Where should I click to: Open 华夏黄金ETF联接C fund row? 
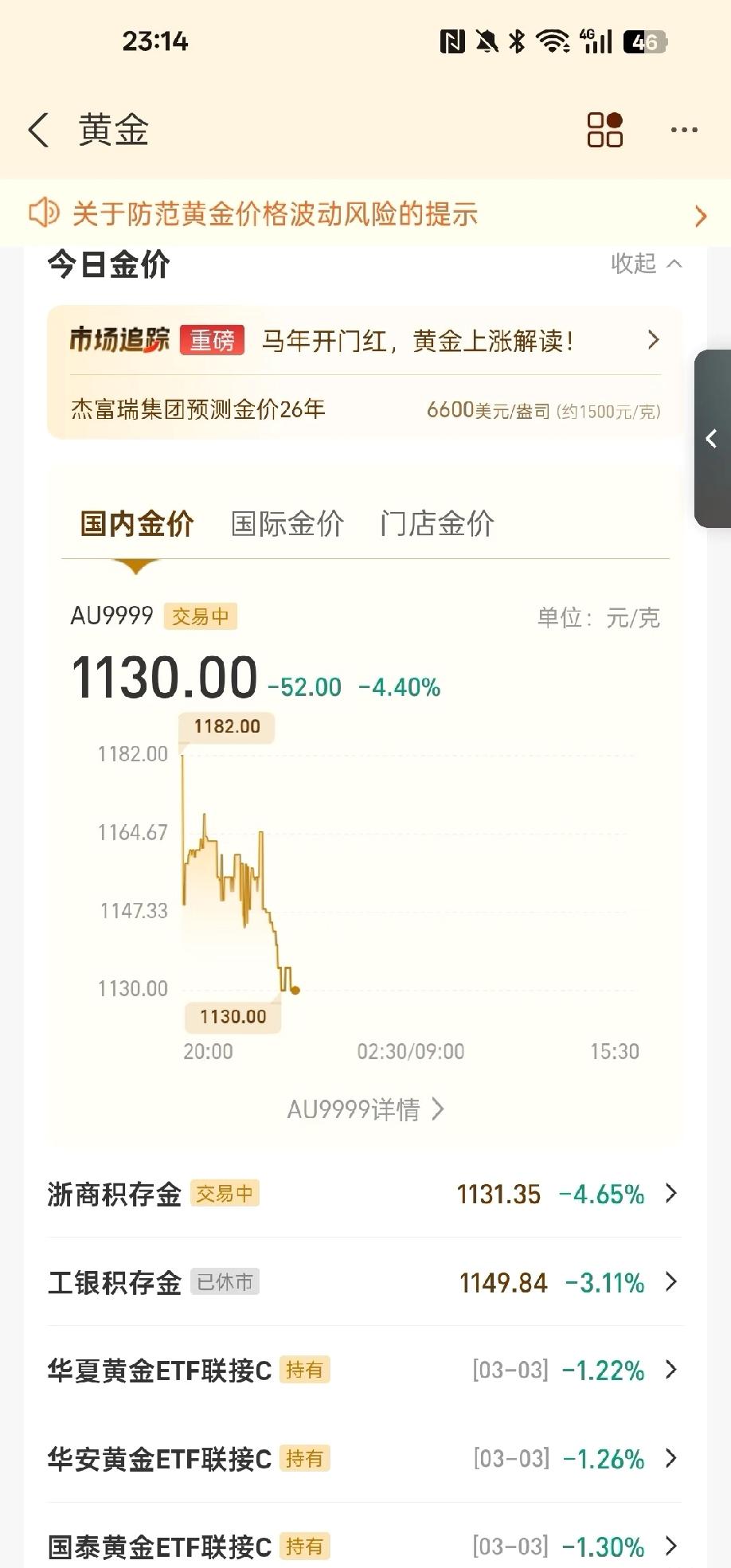tap(364, 1371)
